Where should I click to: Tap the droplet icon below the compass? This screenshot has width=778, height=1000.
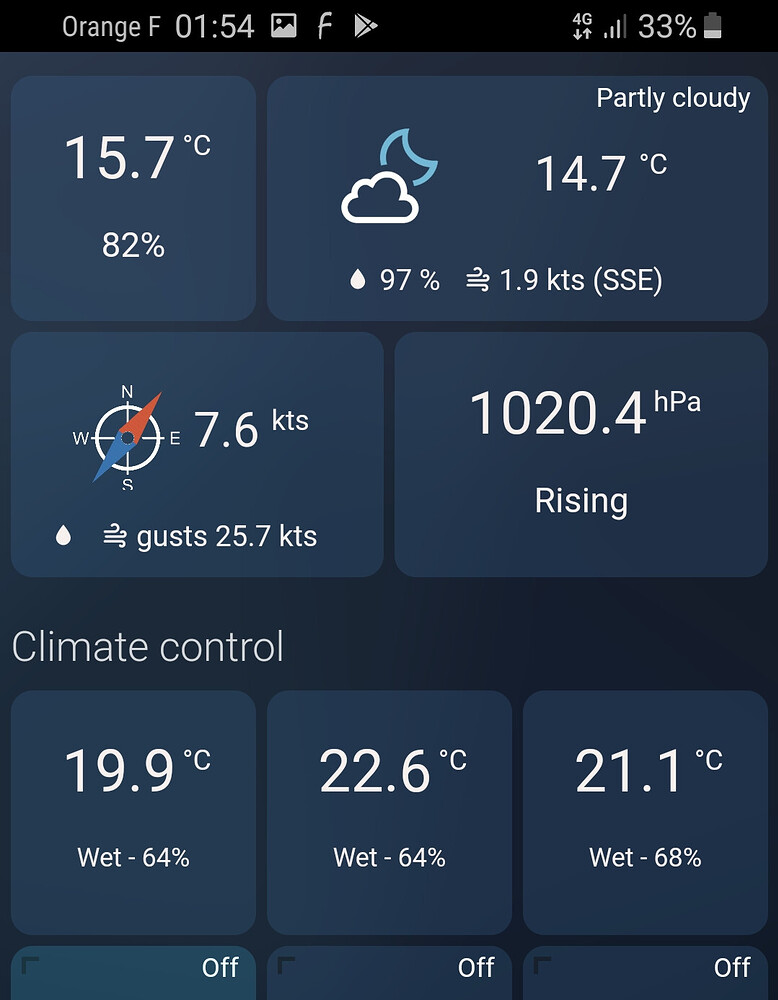tap(64, 536)
